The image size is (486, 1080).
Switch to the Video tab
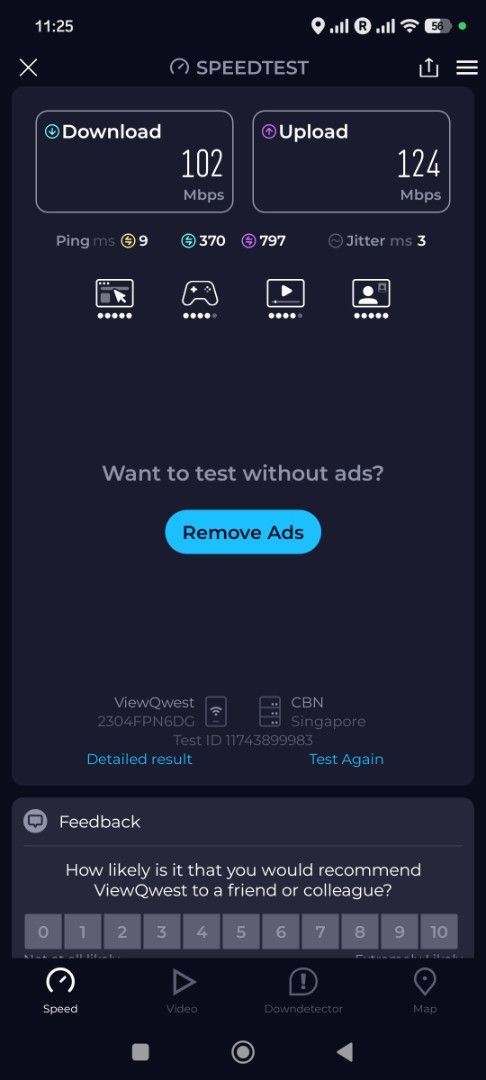point(182,991)
